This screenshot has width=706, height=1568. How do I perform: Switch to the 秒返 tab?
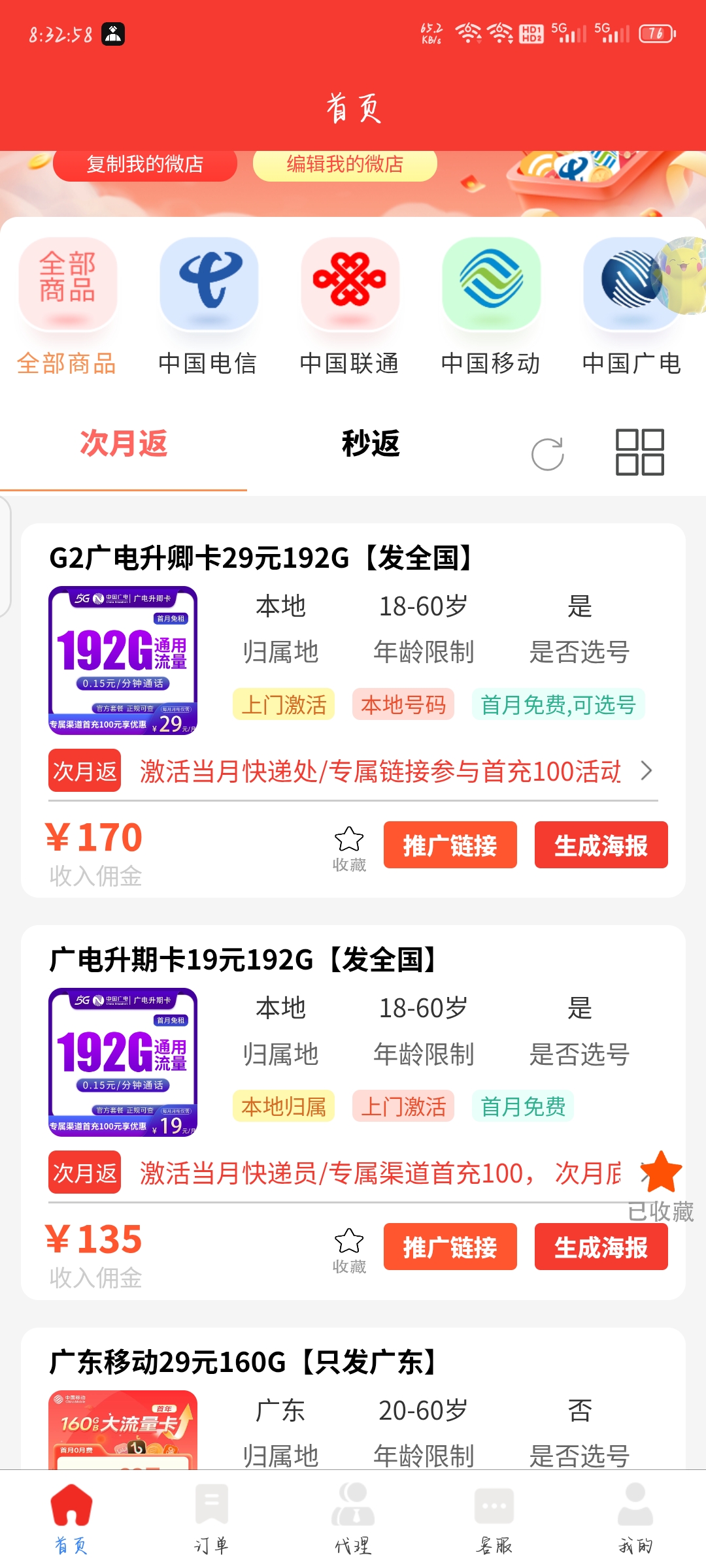pos(371,444)
